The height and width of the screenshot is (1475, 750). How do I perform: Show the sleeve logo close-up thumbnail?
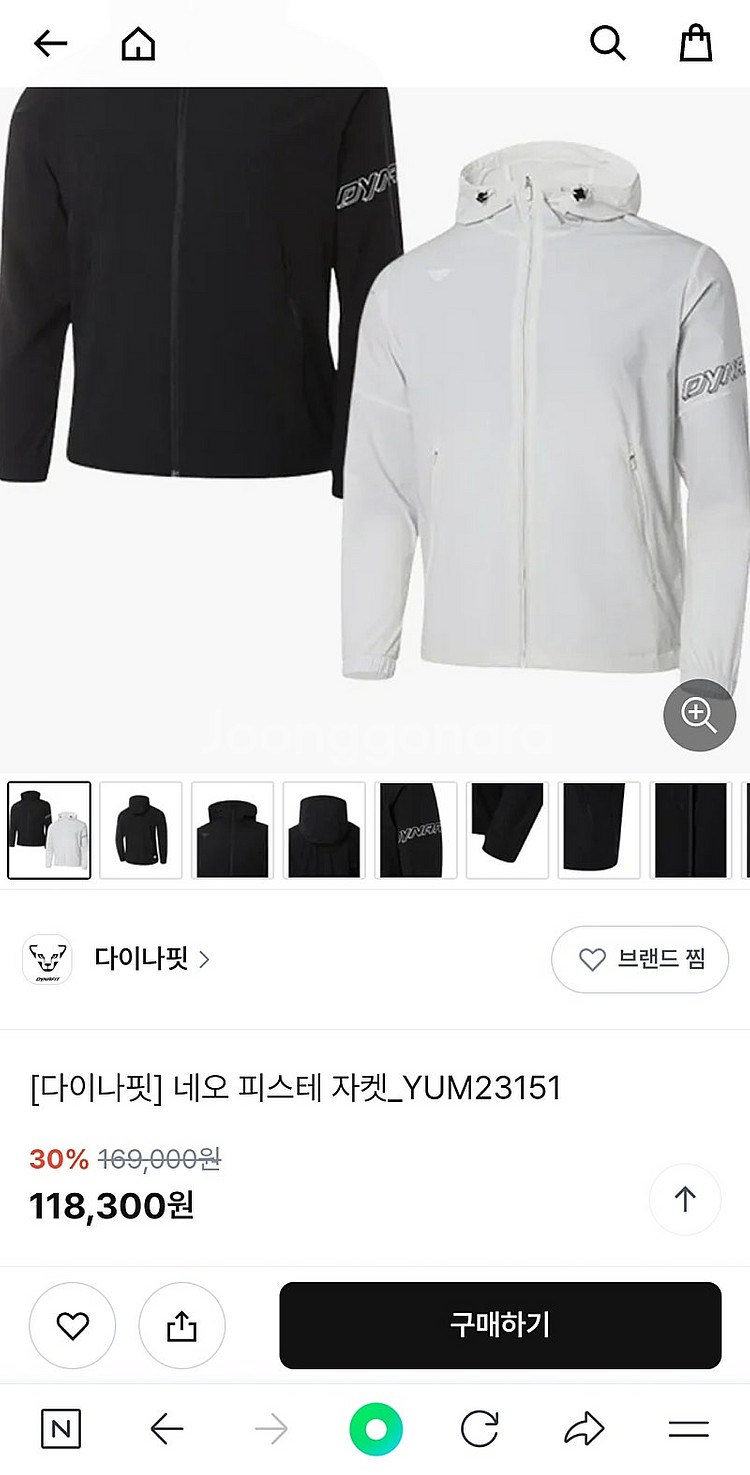[416, 830]
